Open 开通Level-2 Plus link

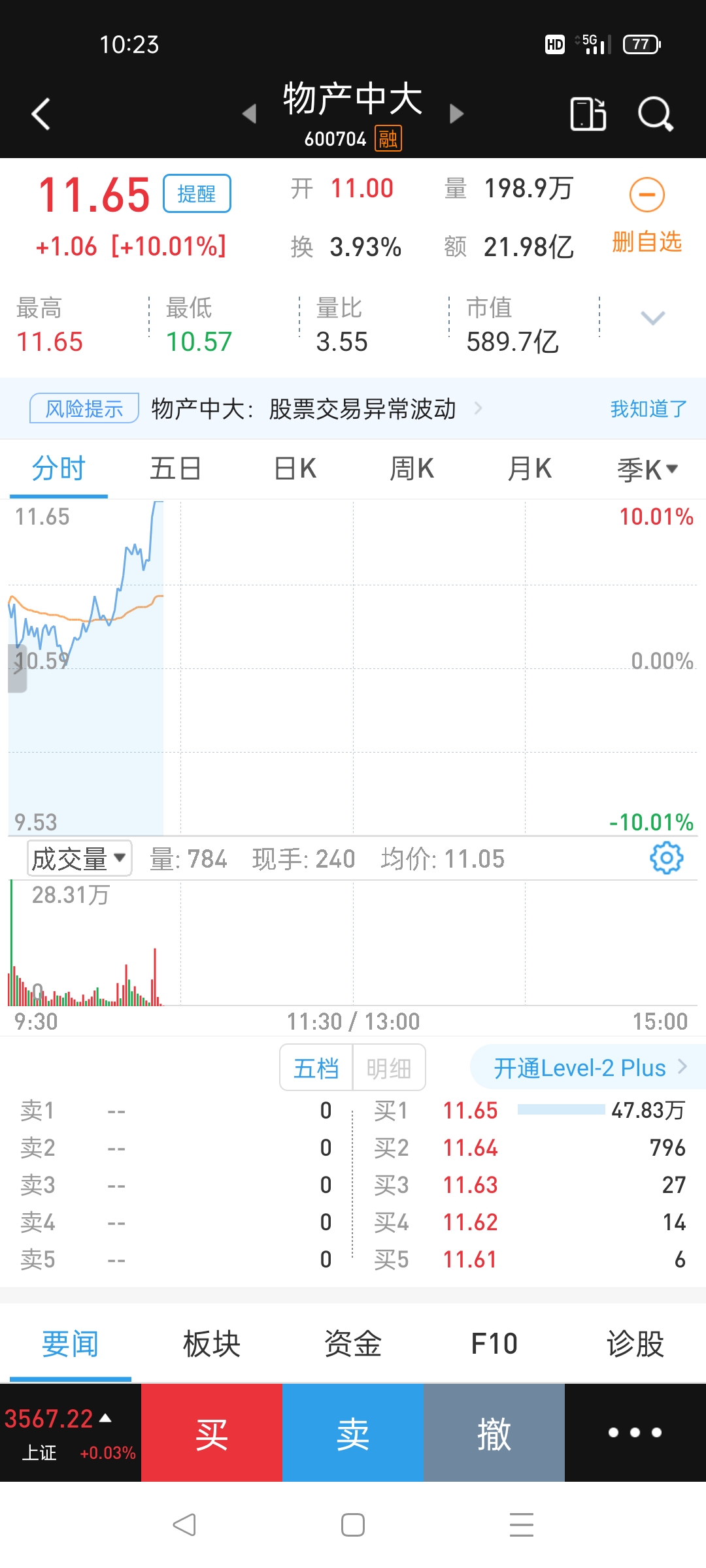(x=588, y=1068)
